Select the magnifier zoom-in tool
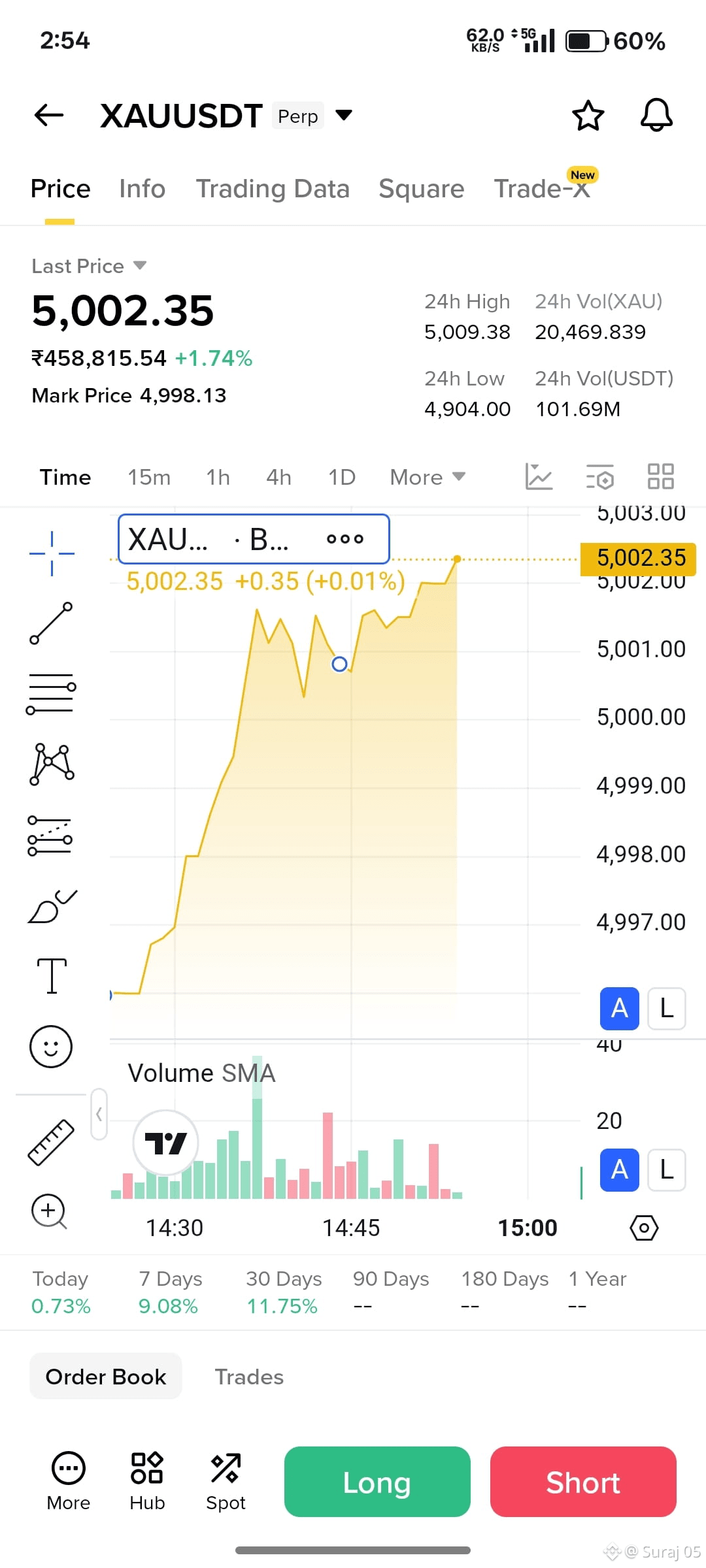706x1568 pixels. click(49, 1212)
